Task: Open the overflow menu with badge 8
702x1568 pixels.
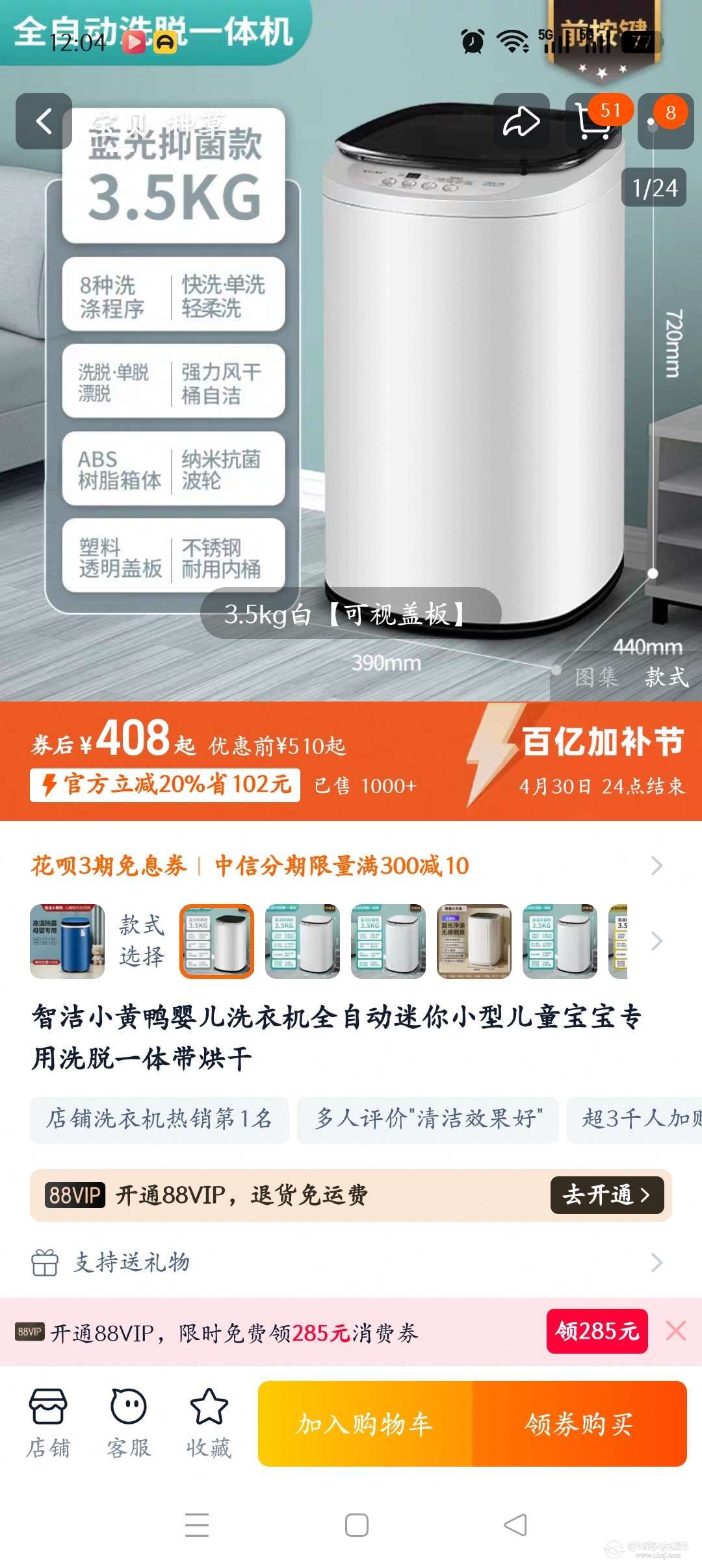Action: 665,121
